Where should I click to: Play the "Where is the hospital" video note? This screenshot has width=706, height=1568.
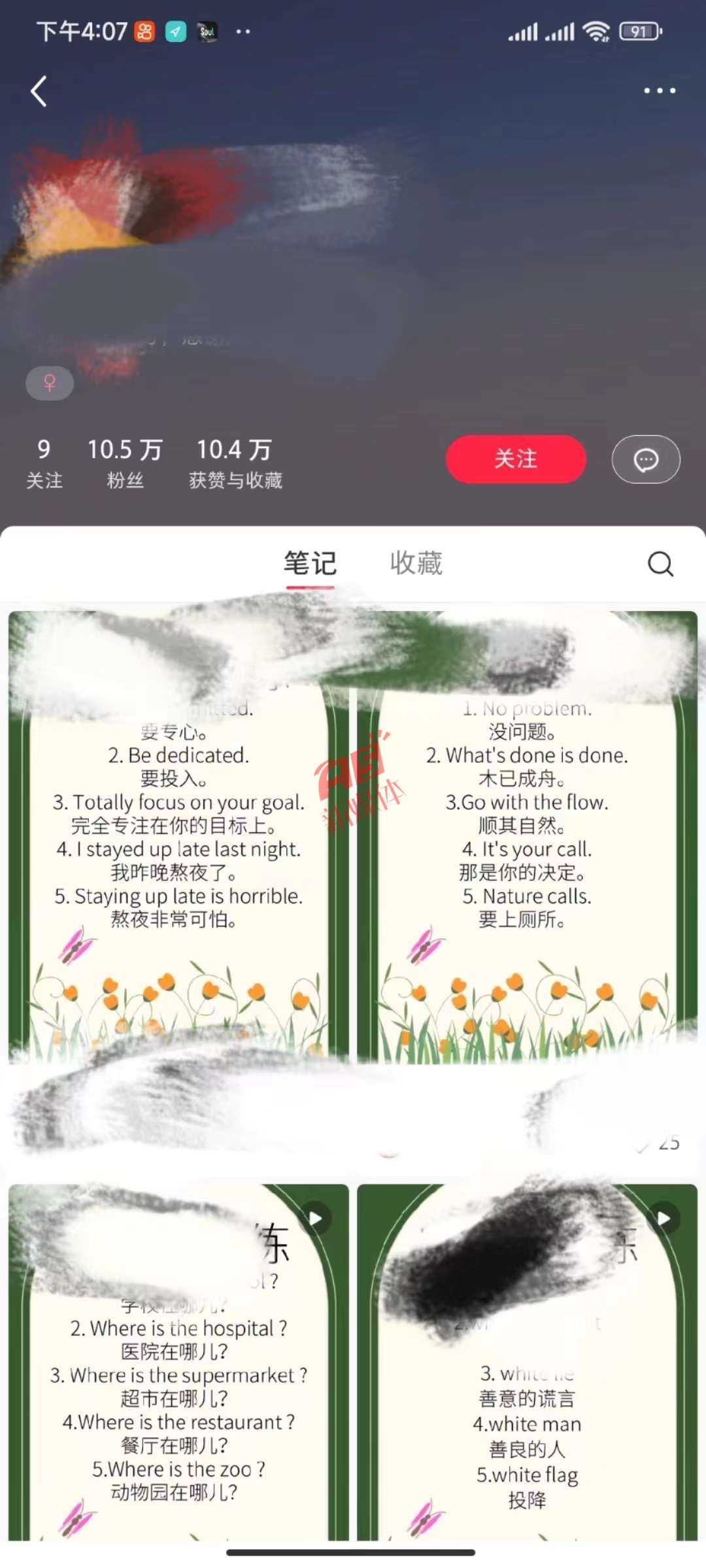[x=178, y=1362]
